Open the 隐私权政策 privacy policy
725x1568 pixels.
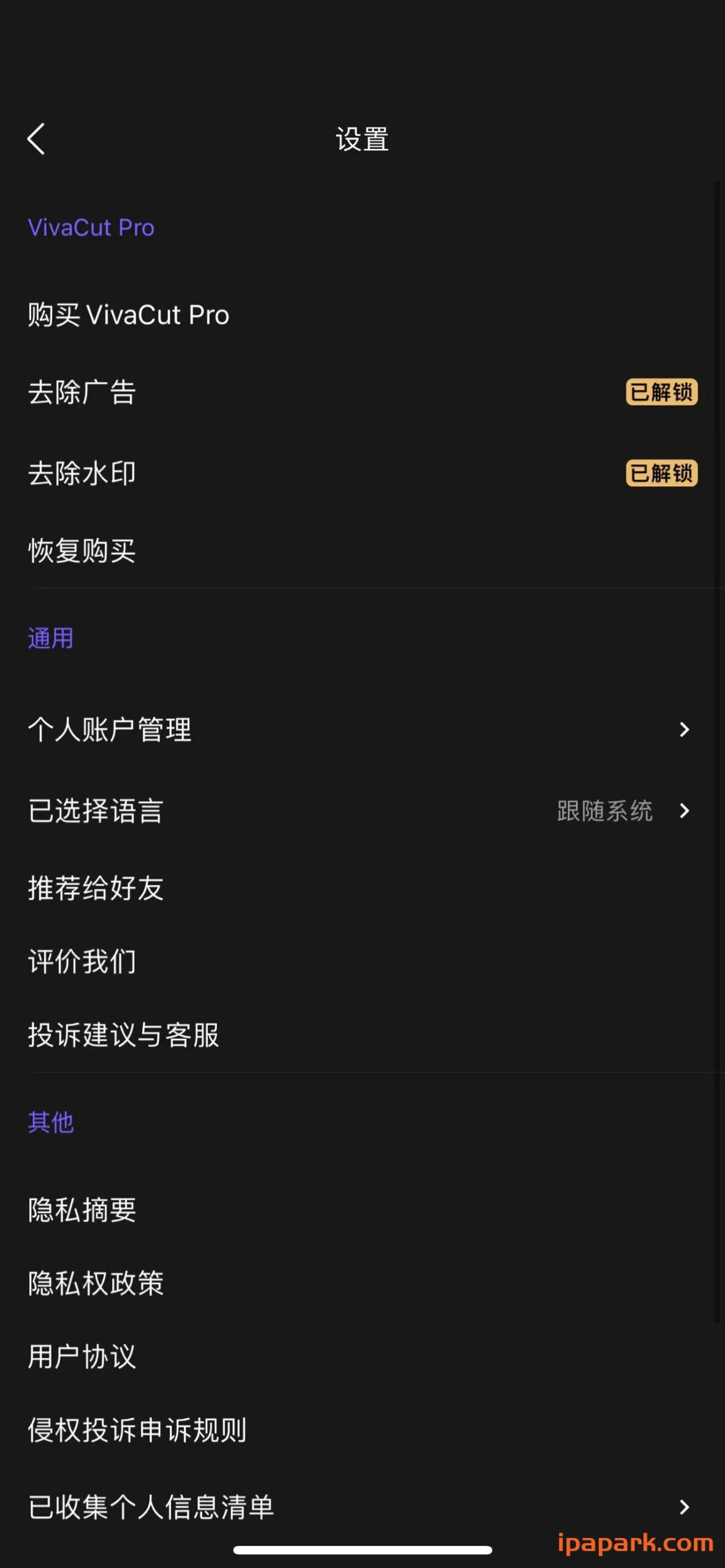(x=95, y=1284)
